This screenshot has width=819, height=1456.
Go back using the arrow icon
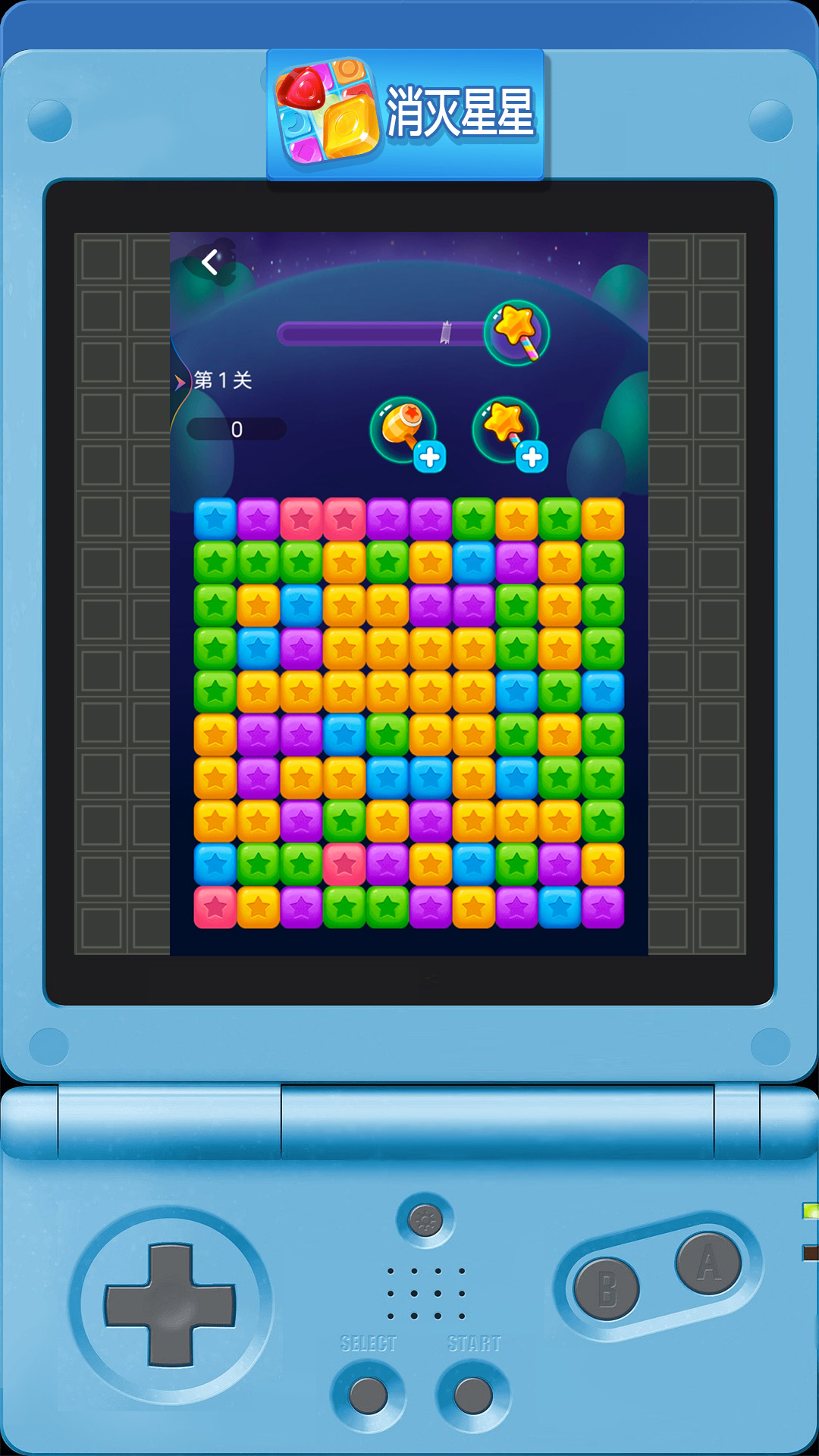tap(210, 262)
